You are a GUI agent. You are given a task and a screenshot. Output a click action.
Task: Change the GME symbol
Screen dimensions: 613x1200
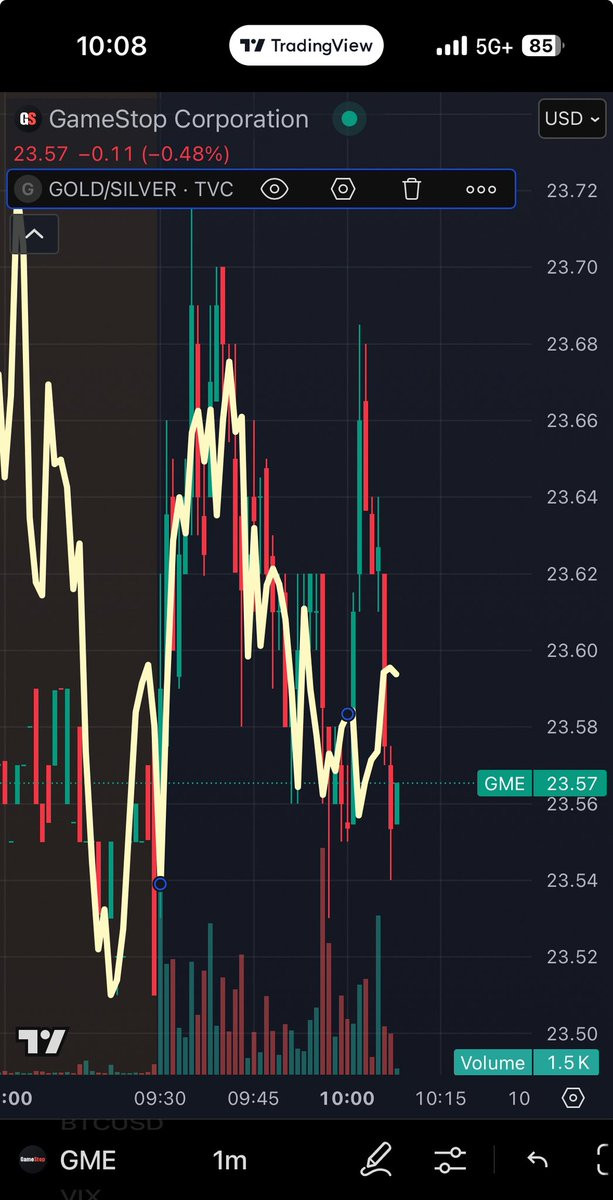[x=88, y=1160]
